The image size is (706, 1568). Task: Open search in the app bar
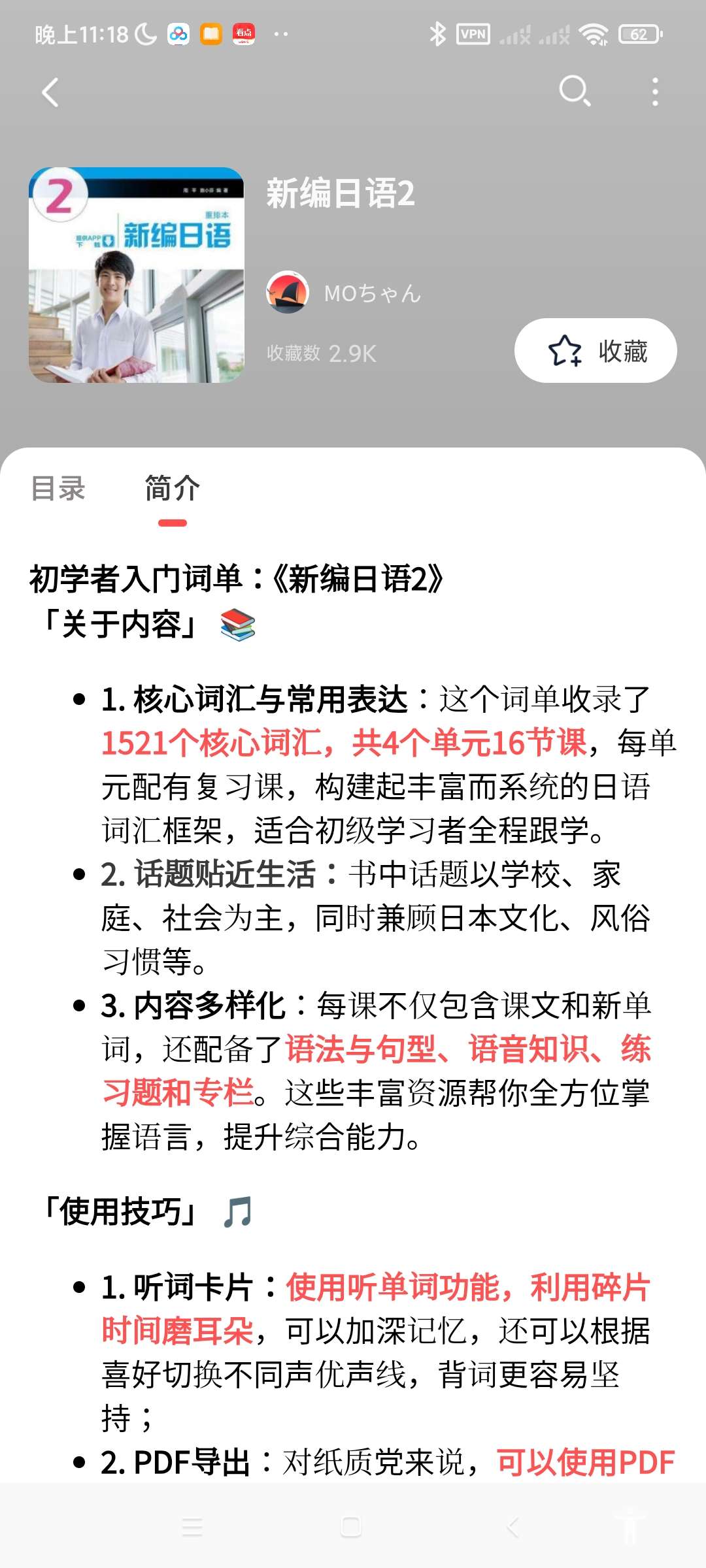point(575,91)
